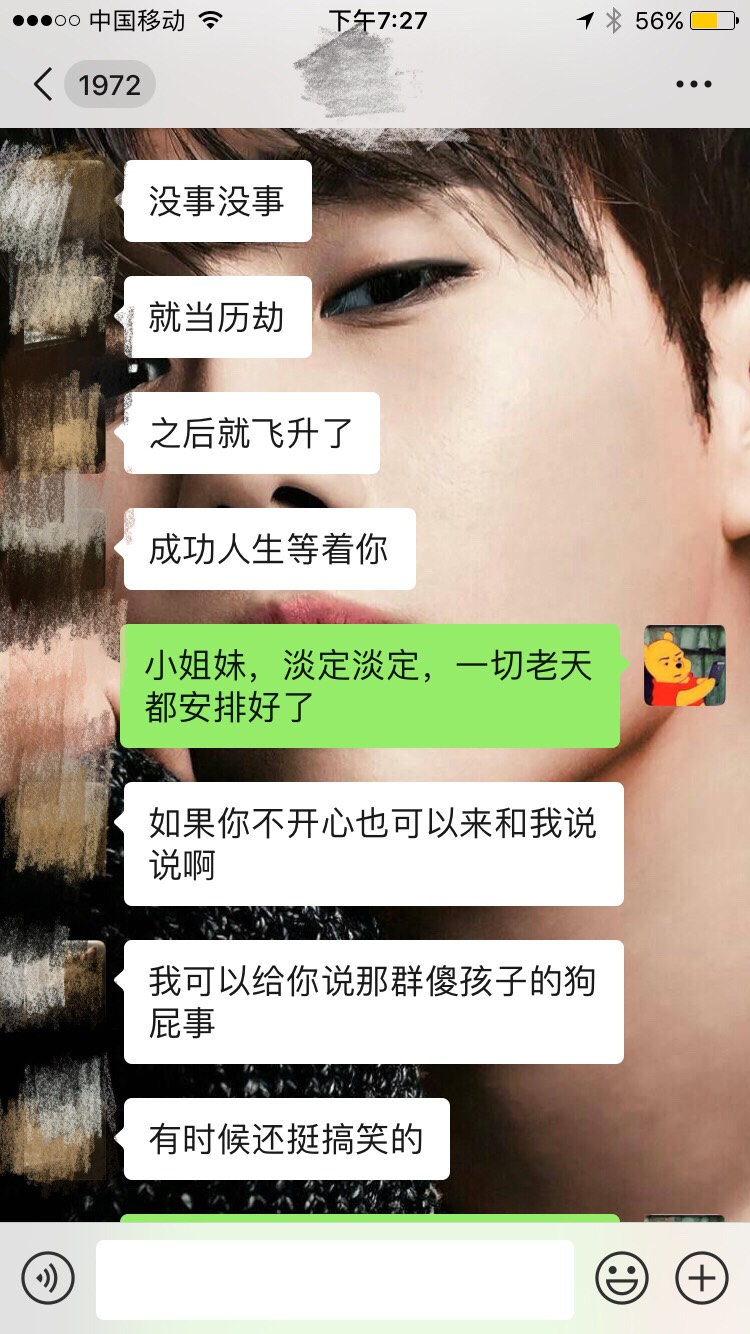Switch to voice message input
Image resolution: width=750 pixels, height=1334 pixels.
pyautogui.click(x=48, y=1278)
